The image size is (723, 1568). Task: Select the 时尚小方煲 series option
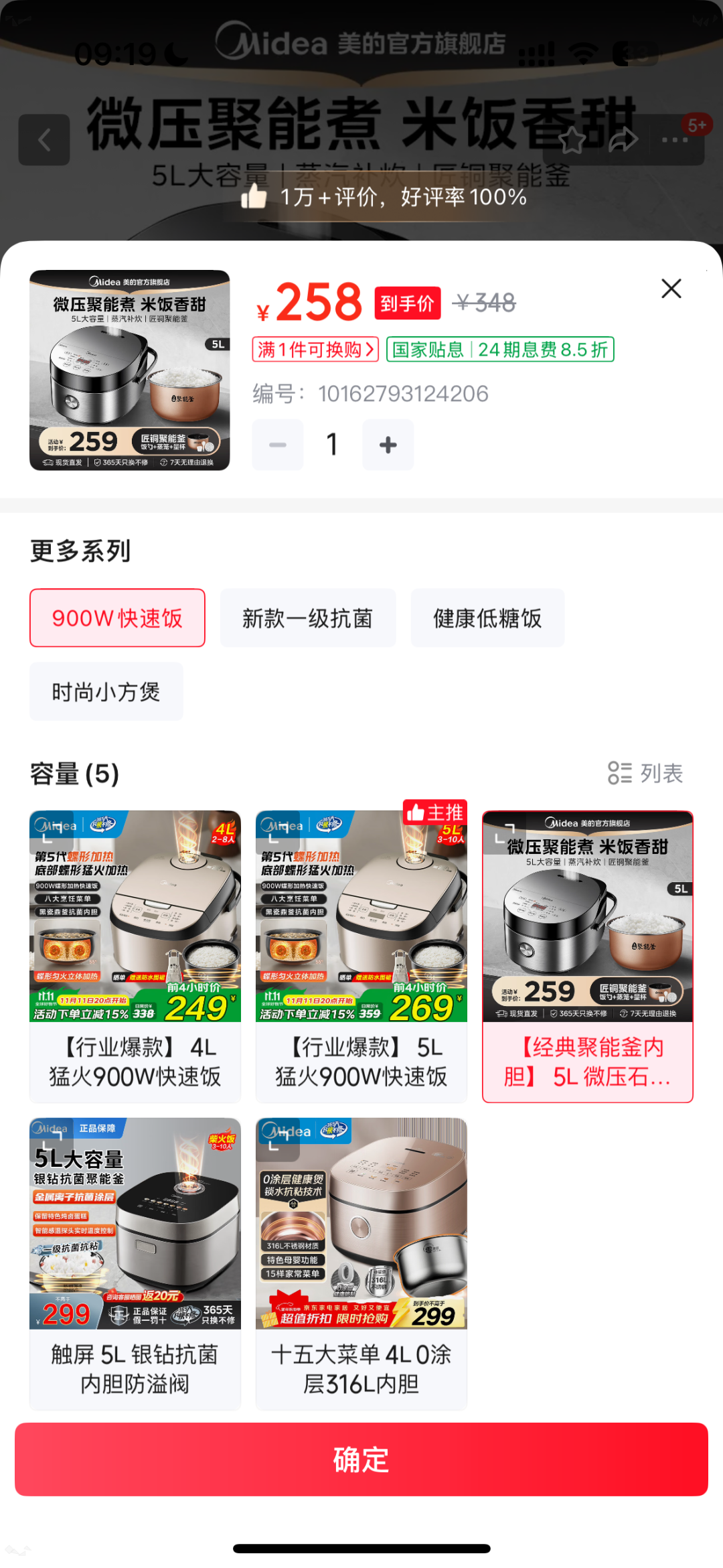click(x=106, y=691)
